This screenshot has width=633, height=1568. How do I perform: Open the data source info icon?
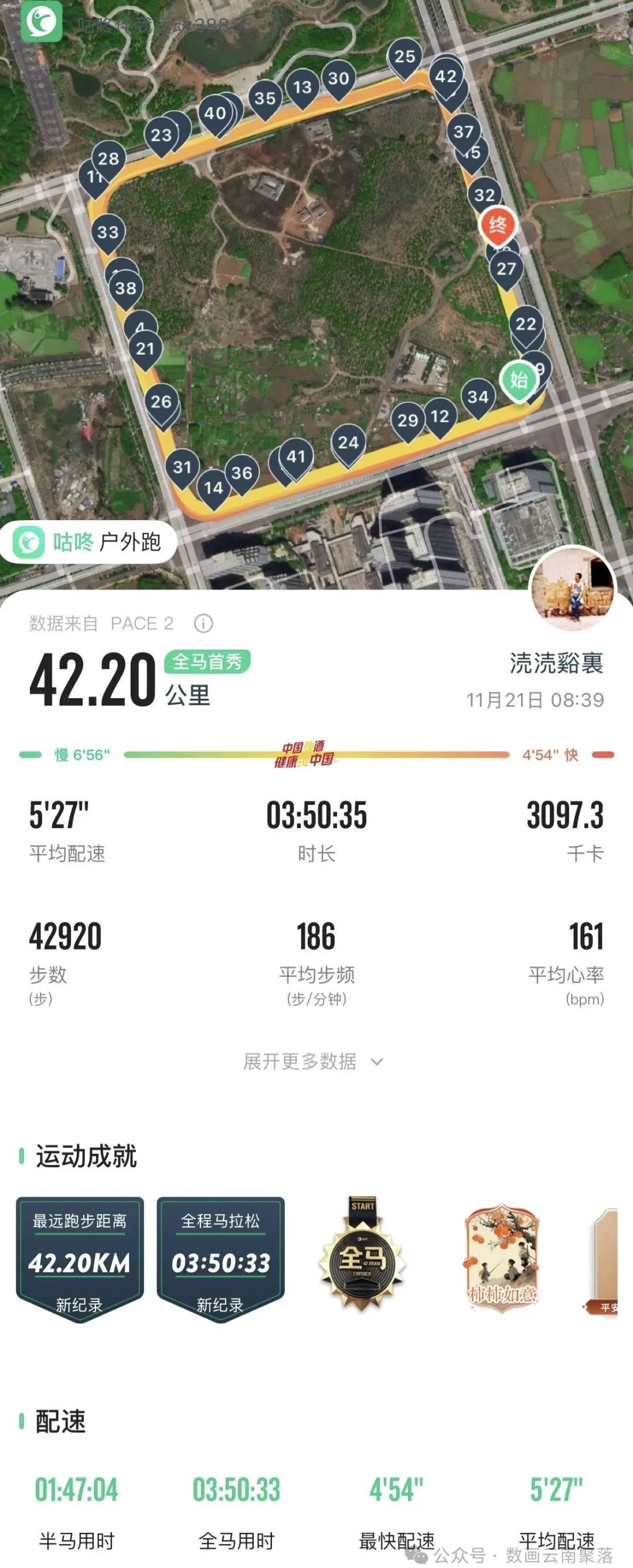203,623
